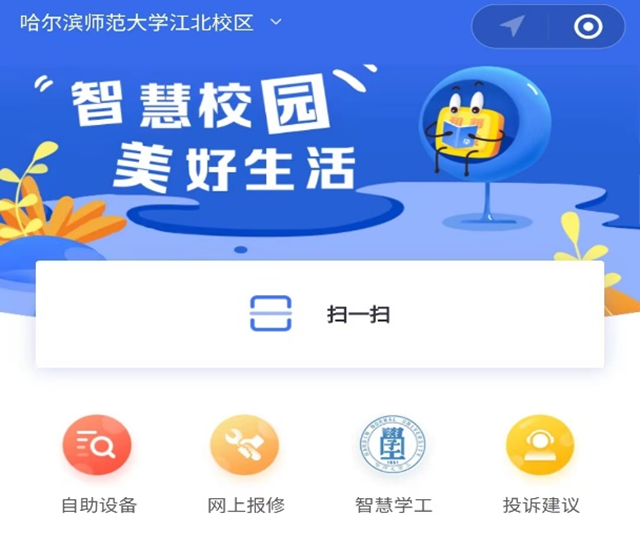Open the campus selector dropdown
Viewport: 640px width, 535px height.
(x=150, y=23)
